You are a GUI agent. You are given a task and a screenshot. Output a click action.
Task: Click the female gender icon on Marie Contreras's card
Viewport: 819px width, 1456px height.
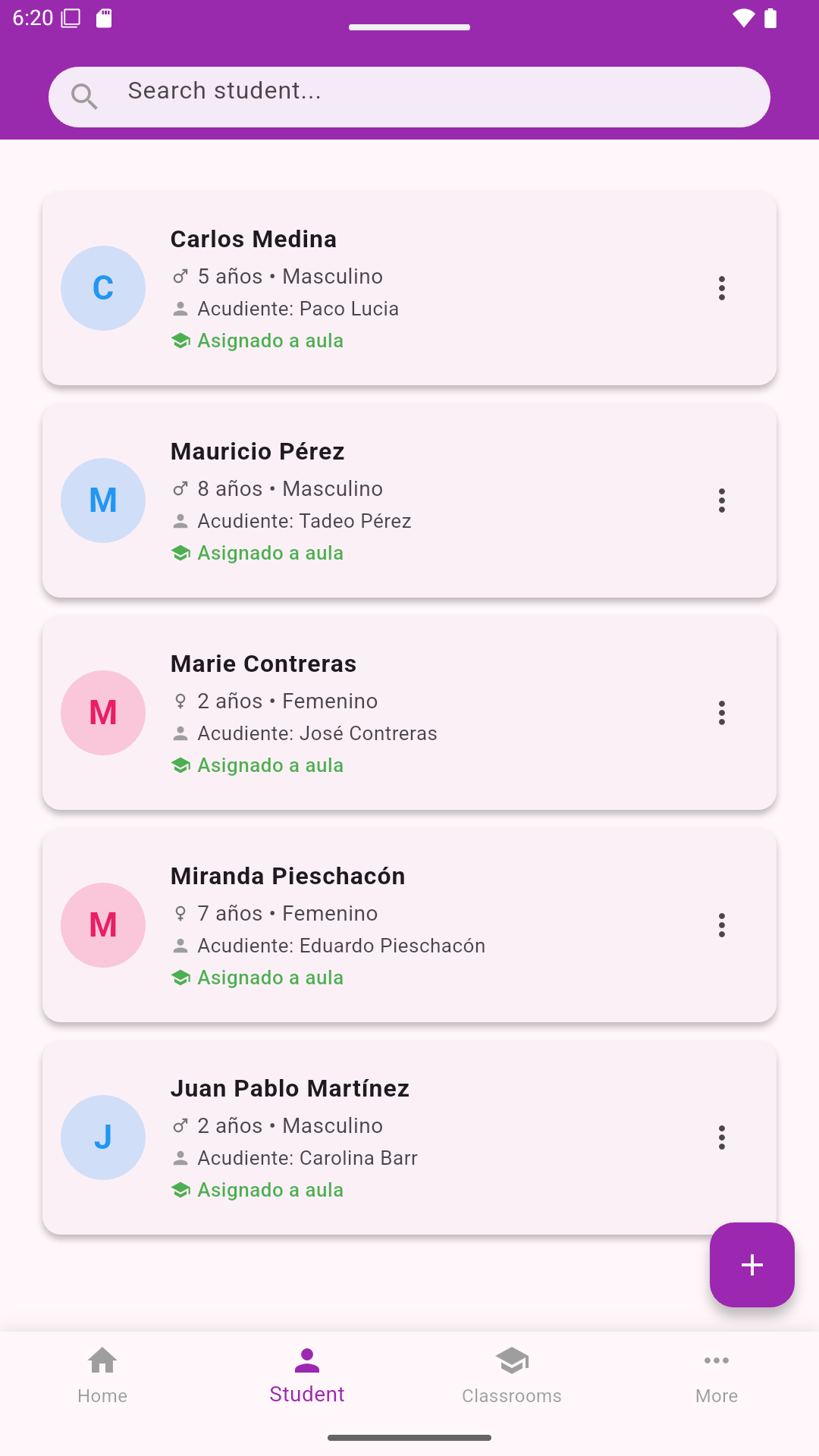click(180, 701)
